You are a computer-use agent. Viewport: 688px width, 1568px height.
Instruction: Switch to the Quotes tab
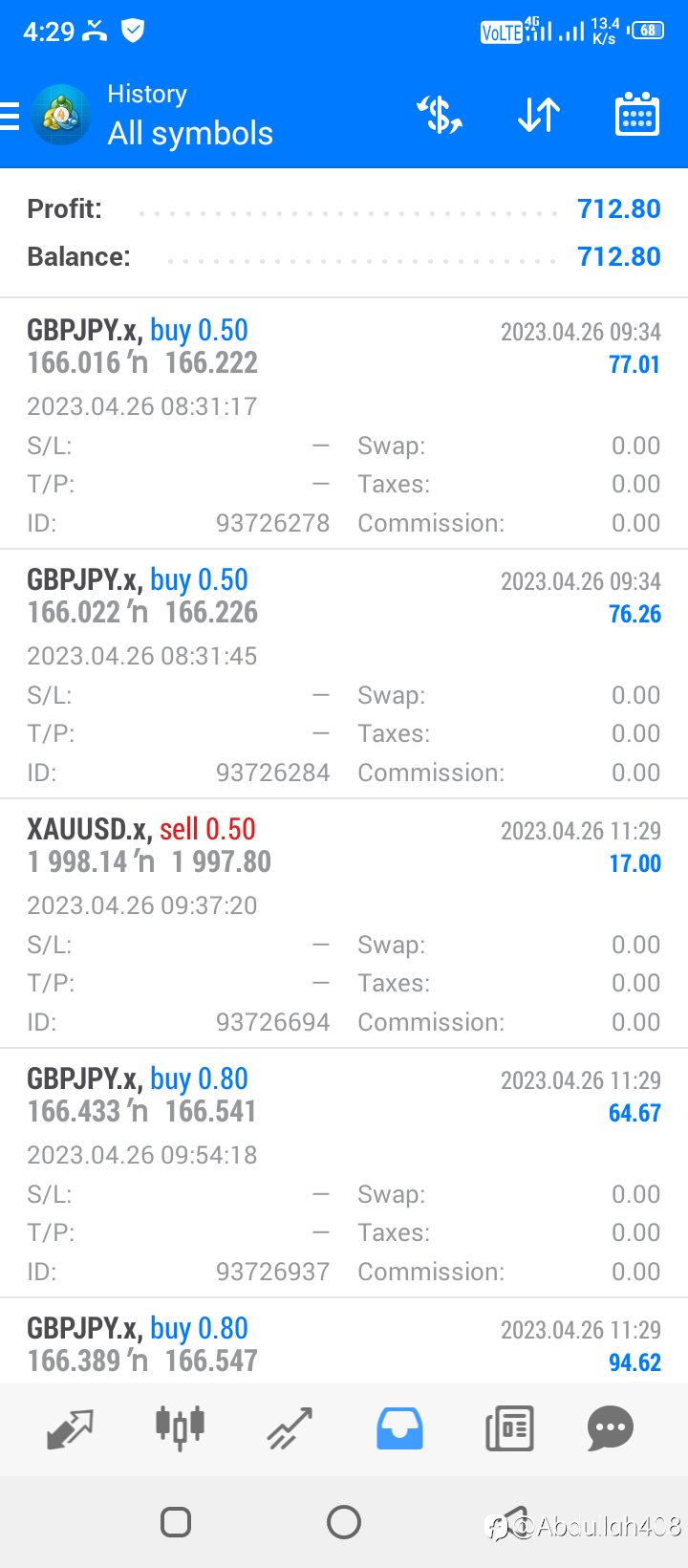[71, 1428]
